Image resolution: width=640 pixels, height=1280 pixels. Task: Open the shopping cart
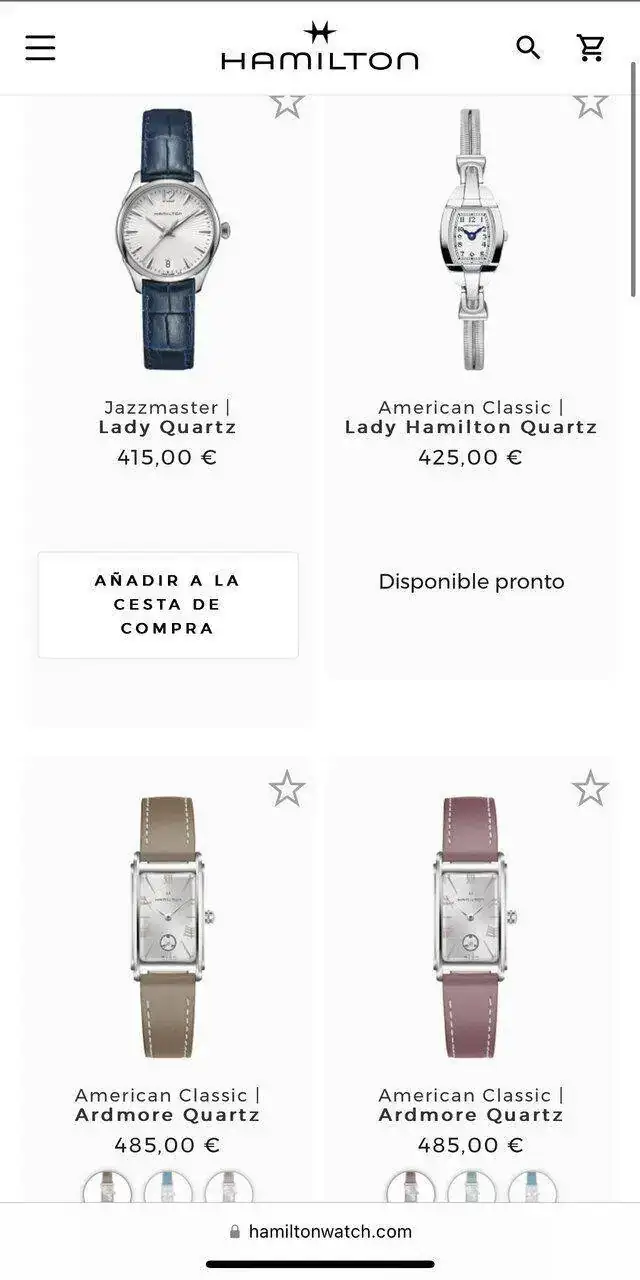coord(591,47)
